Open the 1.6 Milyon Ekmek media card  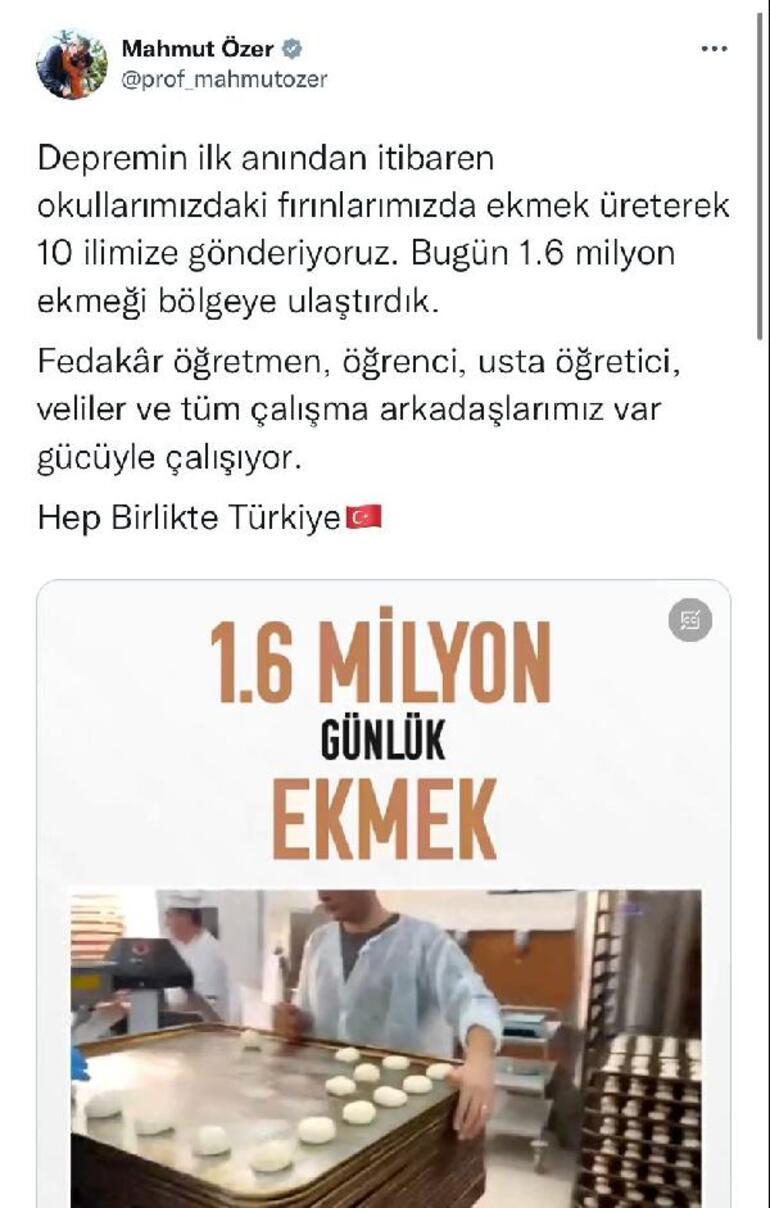[384, 900]
